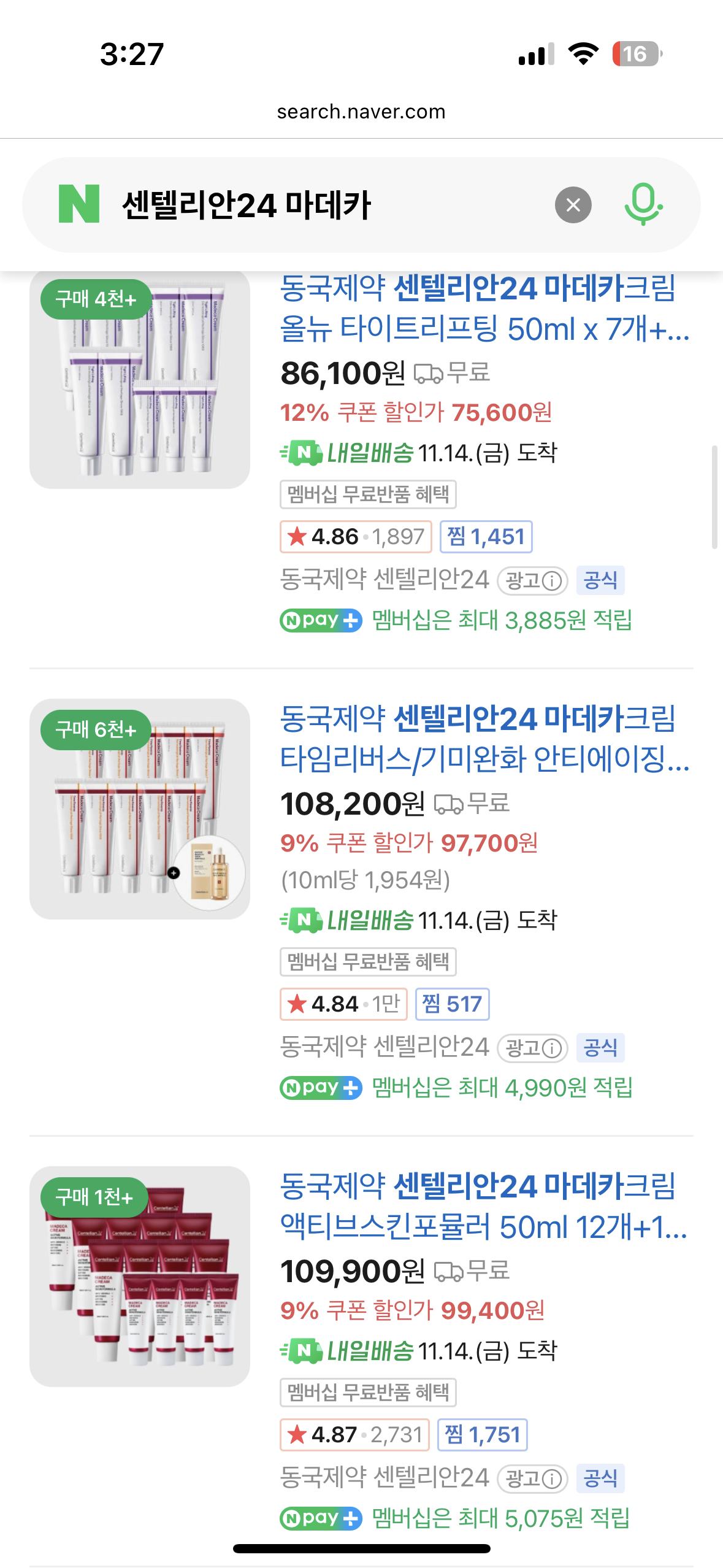Open the 4.84 rating with 1만 reviews
The height and width of the screenshot is (1568, 723).
coord(343,1004)
